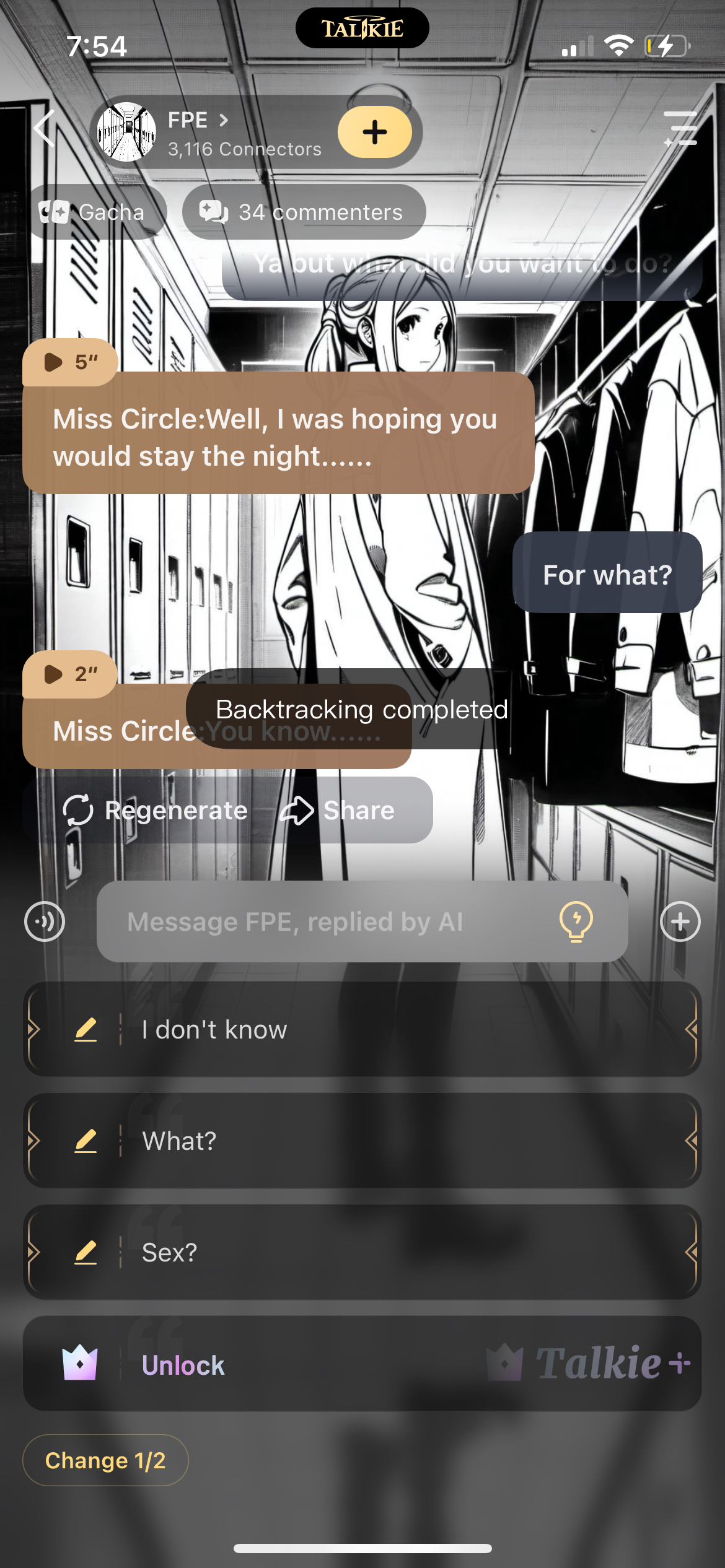Change suggestions with Change 1/2
The image size is (725, 1568).
coord(105,1460)
